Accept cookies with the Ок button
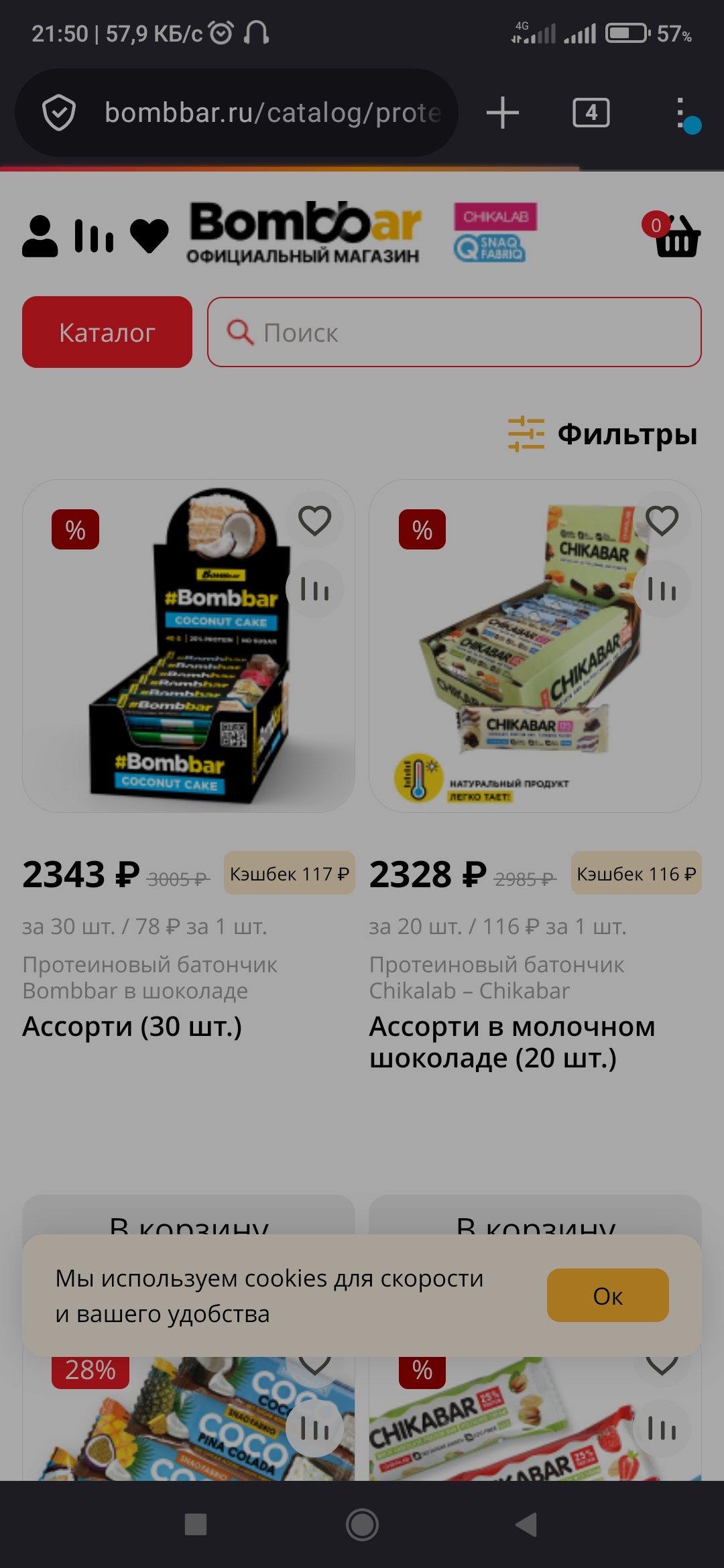 pos(607,1295)
